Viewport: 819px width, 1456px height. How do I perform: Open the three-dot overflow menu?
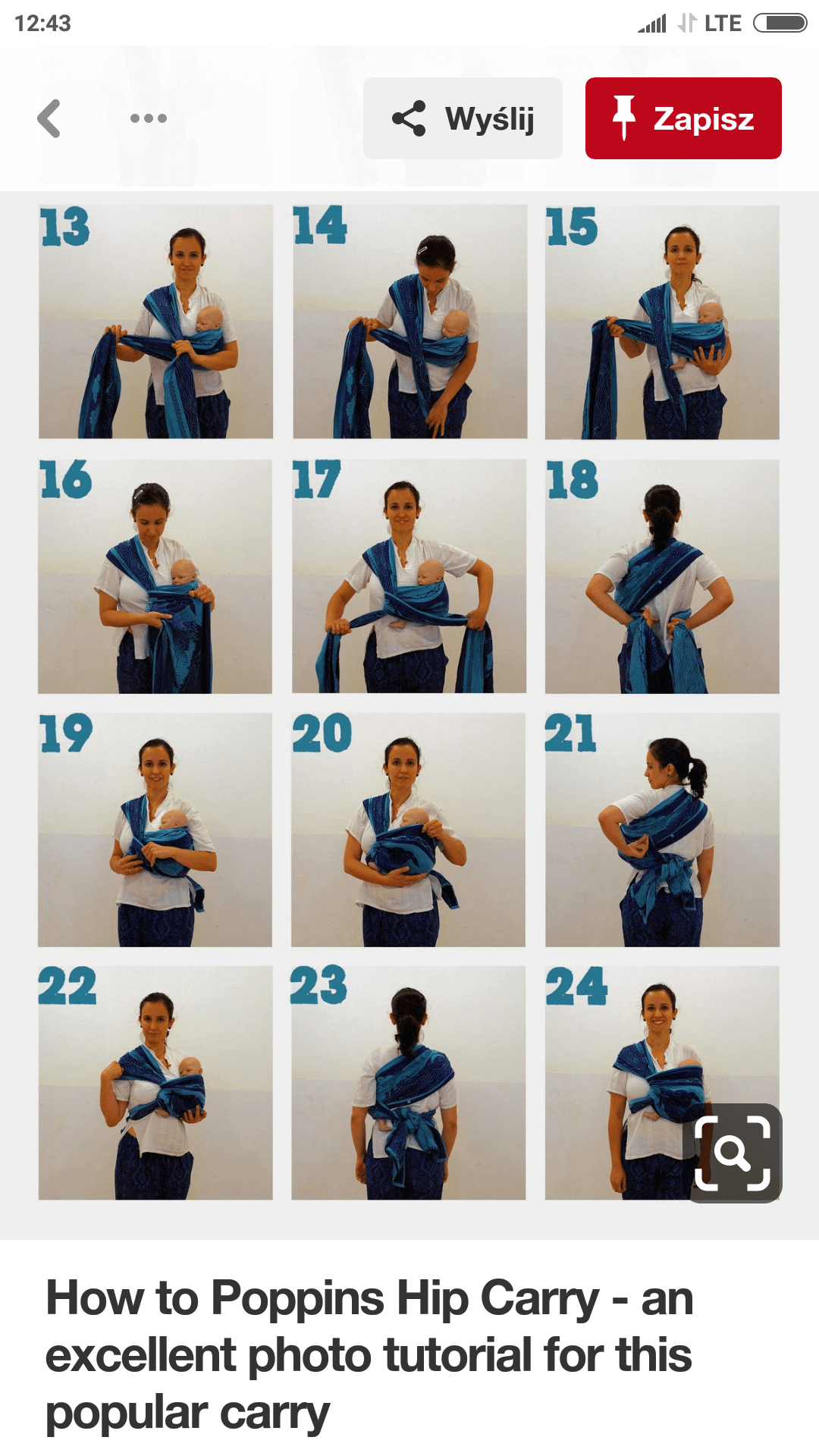[149, 118]
